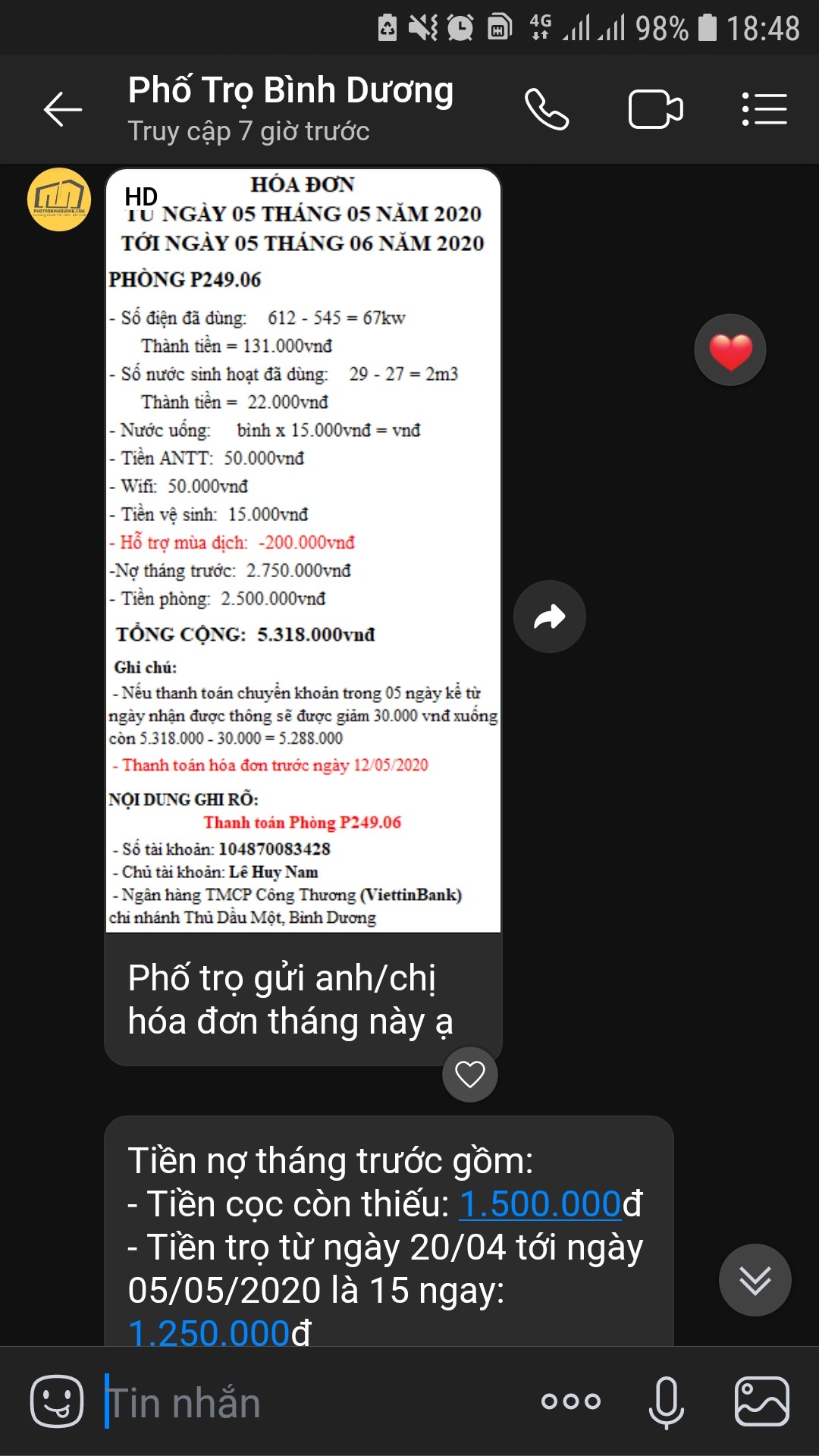Open the sticker and emoji picker
This screenshot has width=819, height=1456.
57,1401
